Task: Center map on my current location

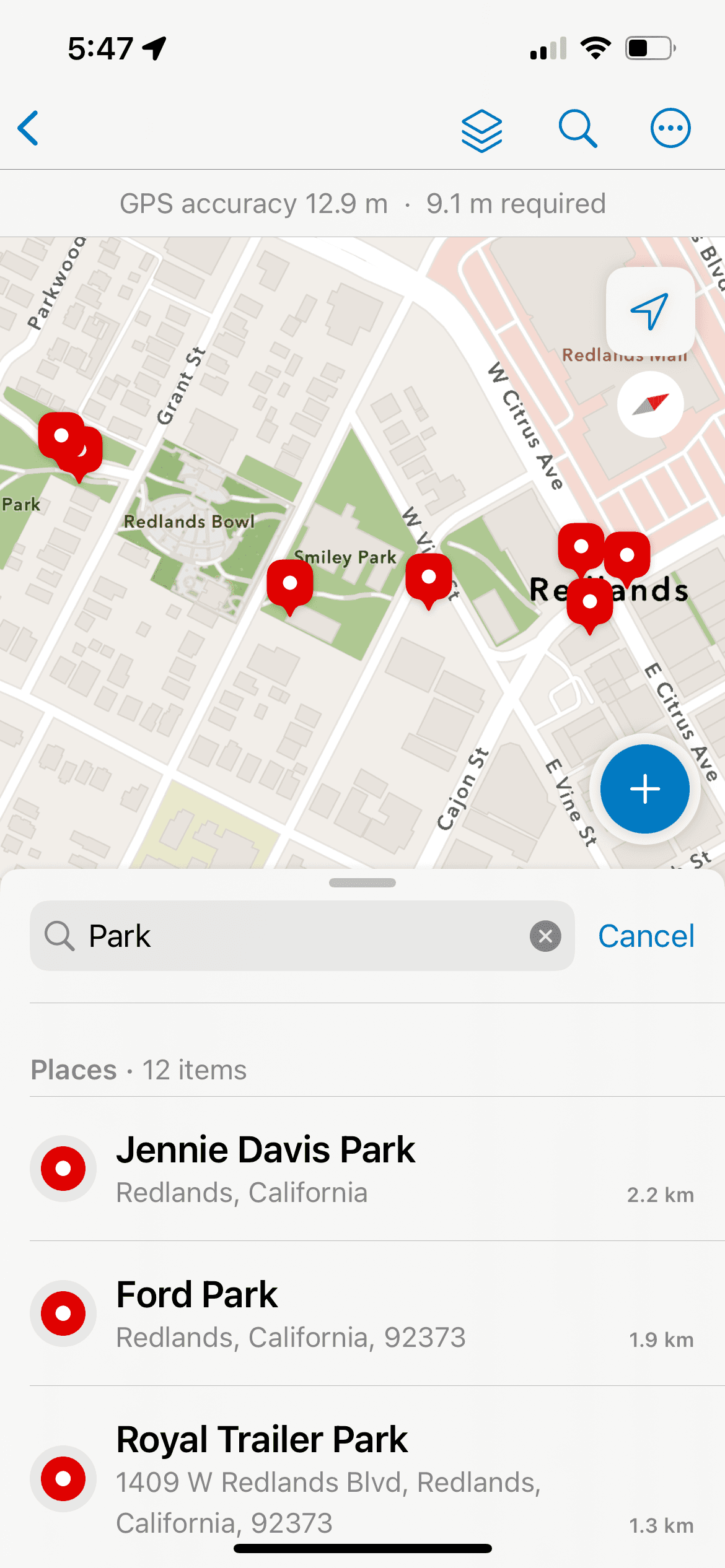Action: (650, 311)
